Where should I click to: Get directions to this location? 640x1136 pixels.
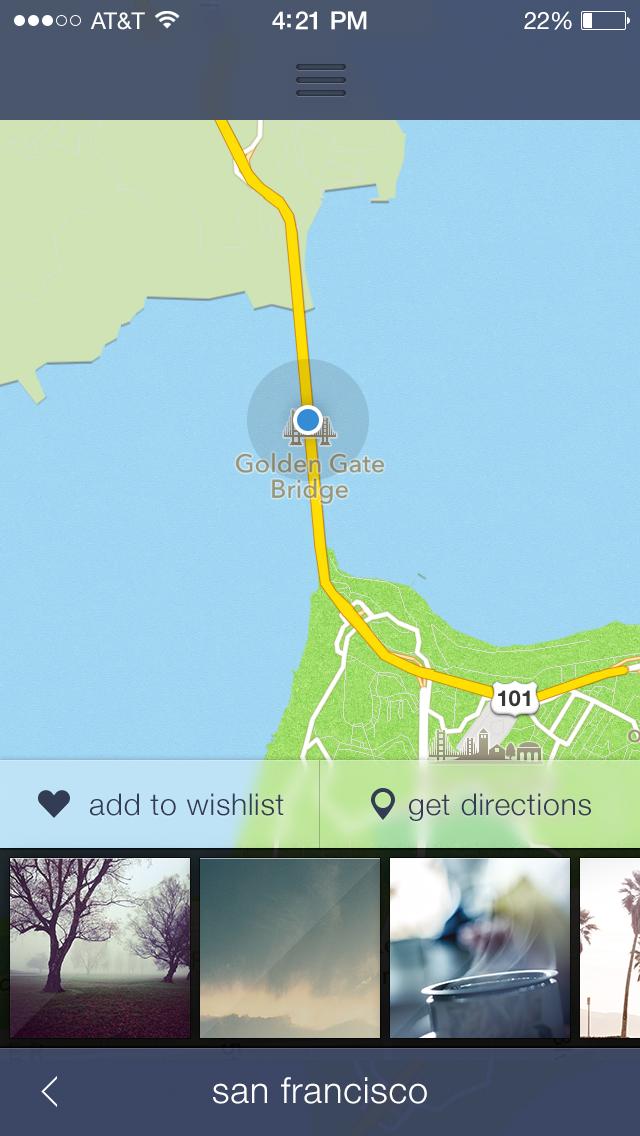pyautogui.click(x=480, y=805)
